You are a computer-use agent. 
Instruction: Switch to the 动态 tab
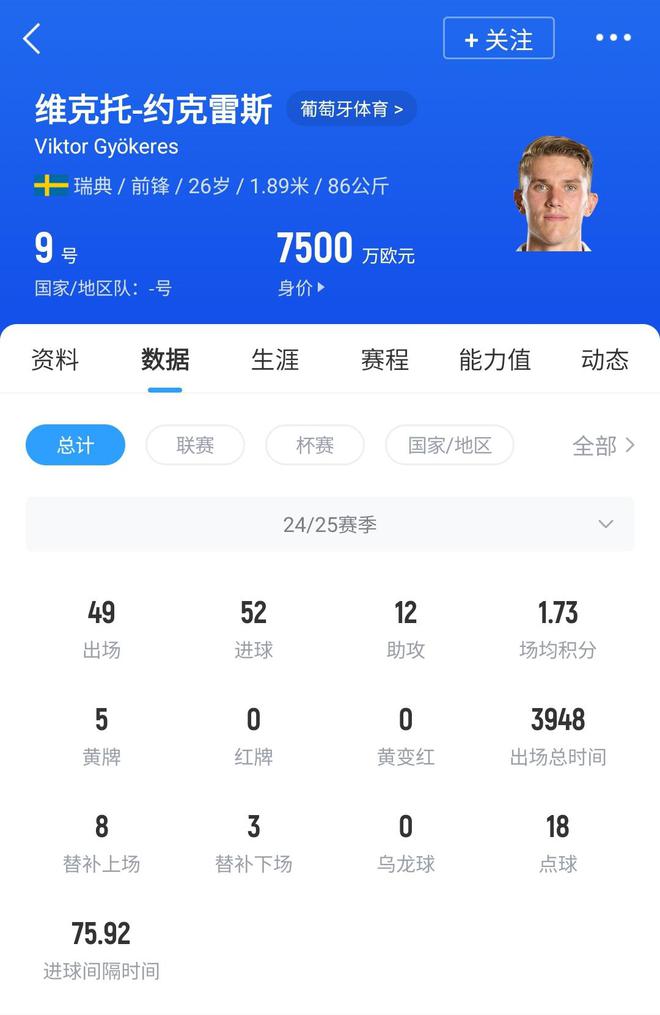(x=605, y=360)
